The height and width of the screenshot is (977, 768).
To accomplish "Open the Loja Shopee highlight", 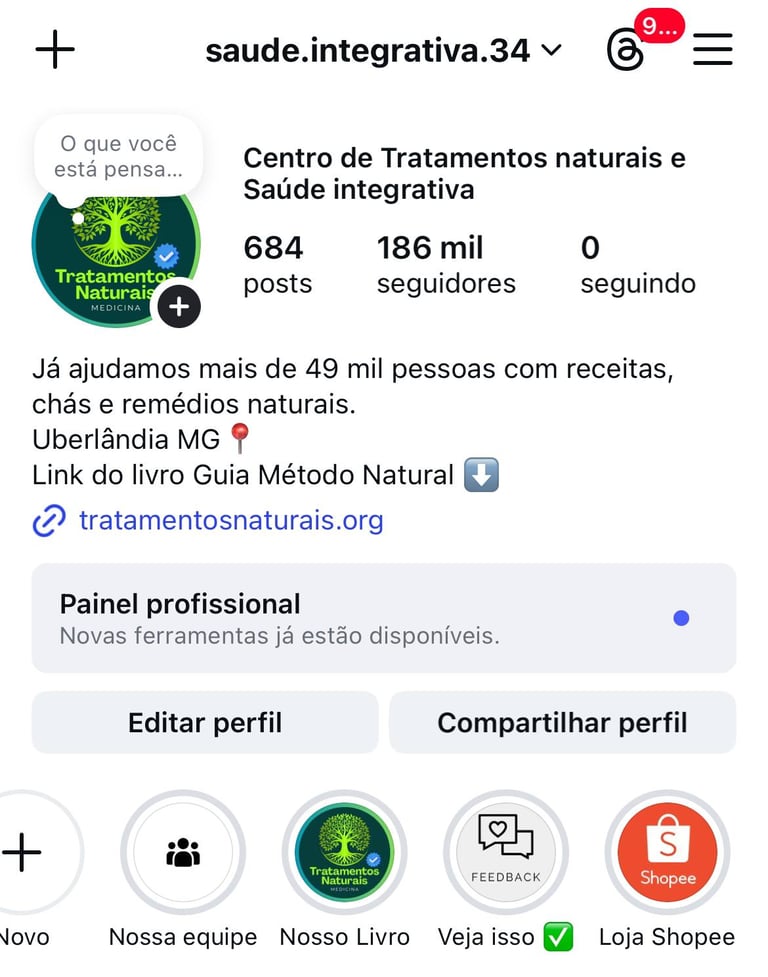I will (x=667, y=853).
